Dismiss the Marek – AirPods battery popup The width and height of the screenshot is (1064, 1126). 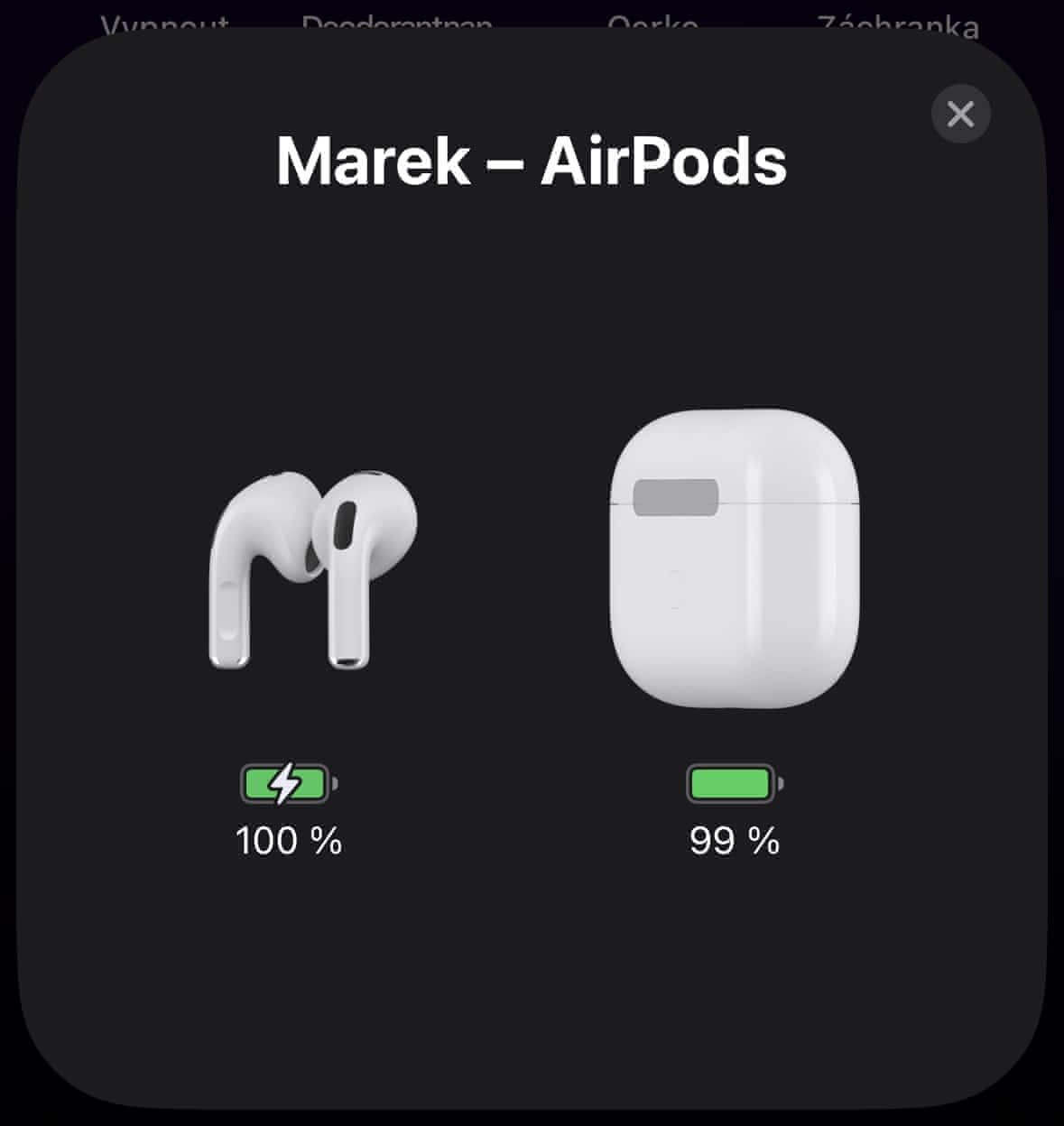click(x=960, y=115)
